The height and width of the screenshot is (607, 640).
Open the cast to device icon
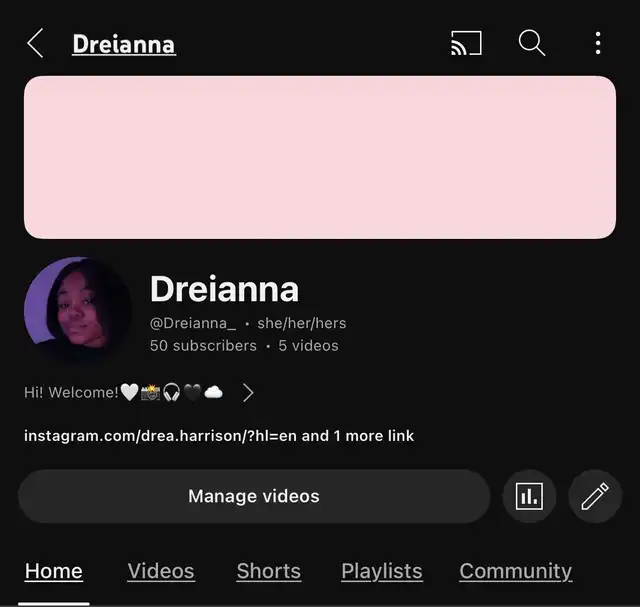coord(466,43)
